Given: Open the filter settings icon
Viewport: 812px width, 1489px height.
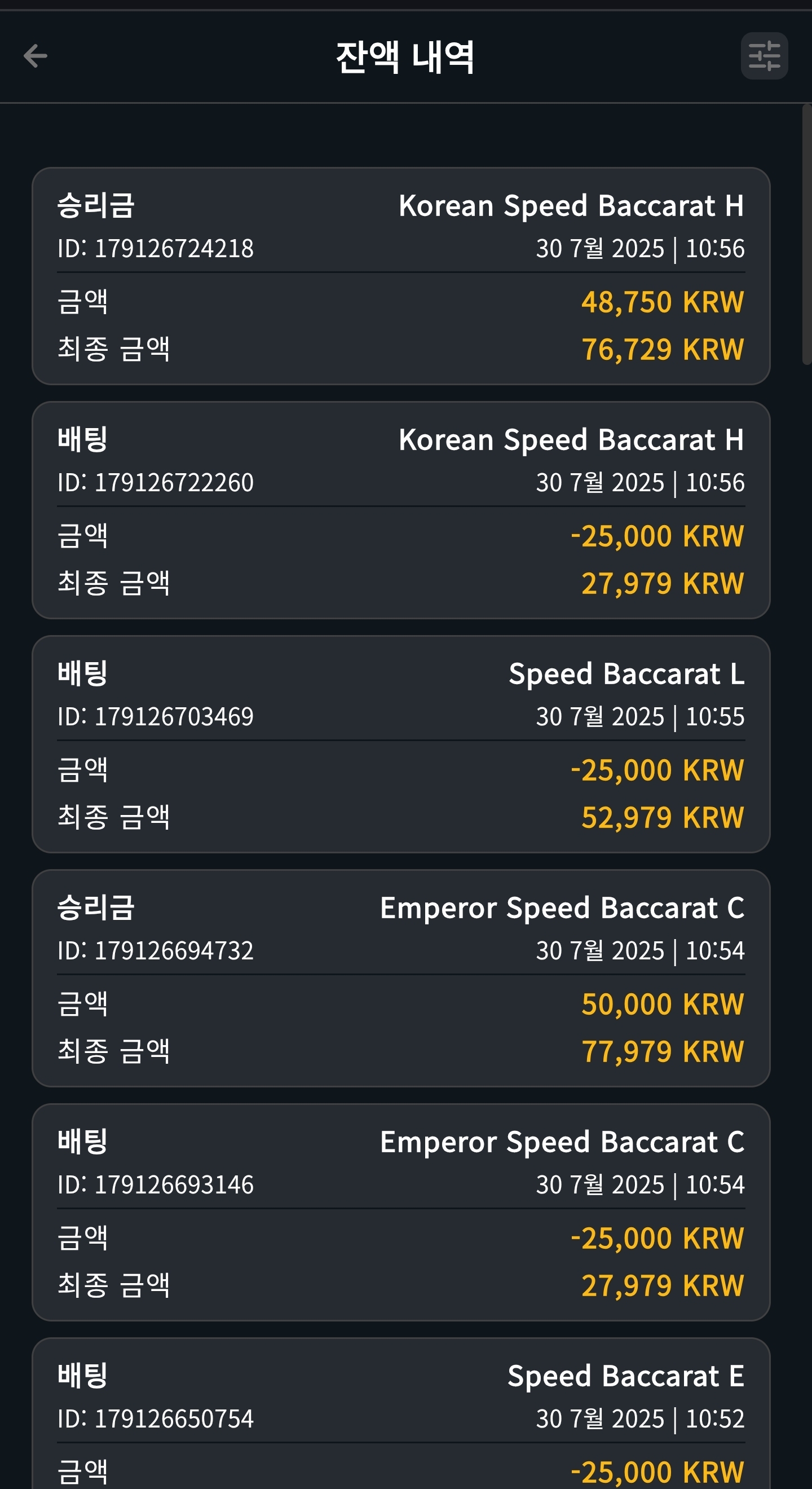Looking at the screenshot, I should 764,56.
